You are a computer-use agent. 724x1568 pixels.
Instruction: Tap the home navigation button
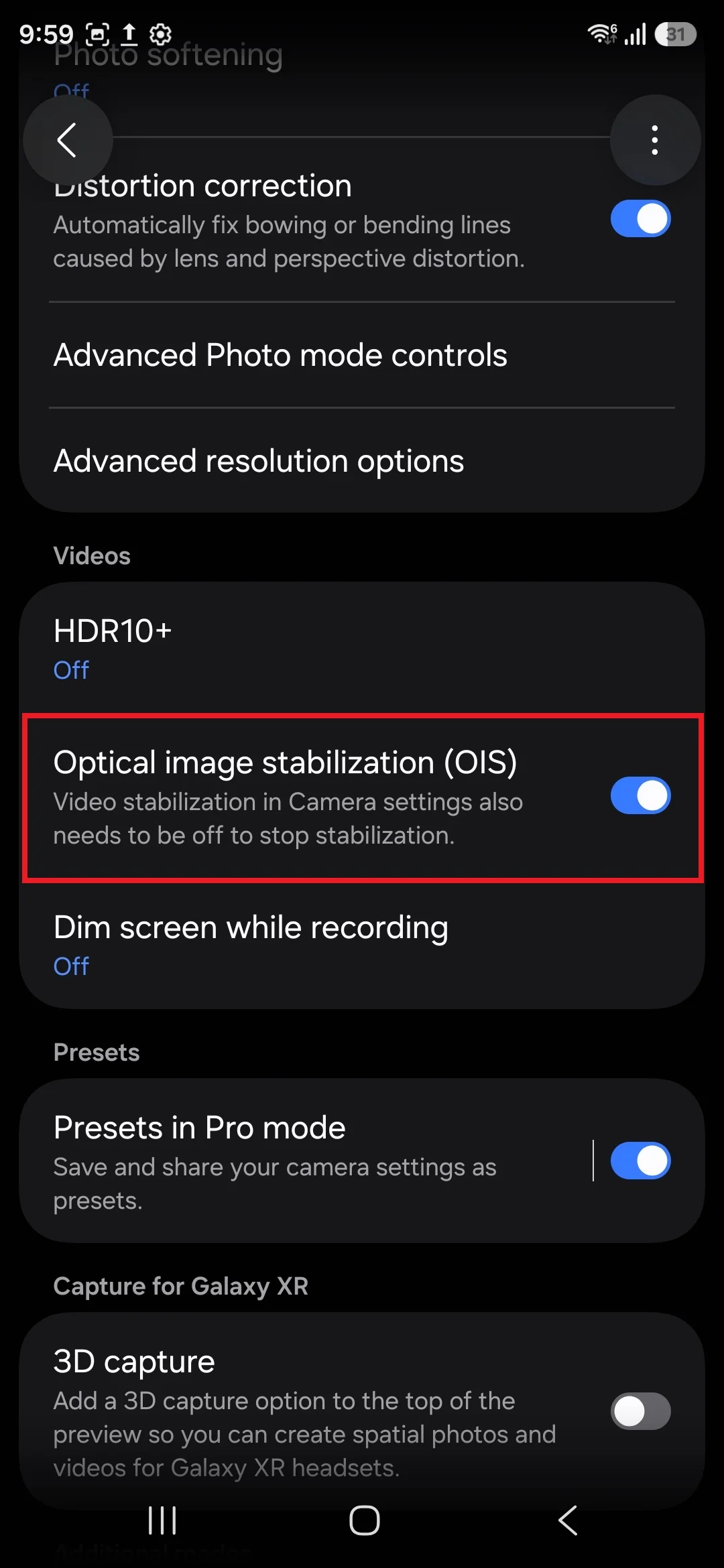coord(362,1520)
